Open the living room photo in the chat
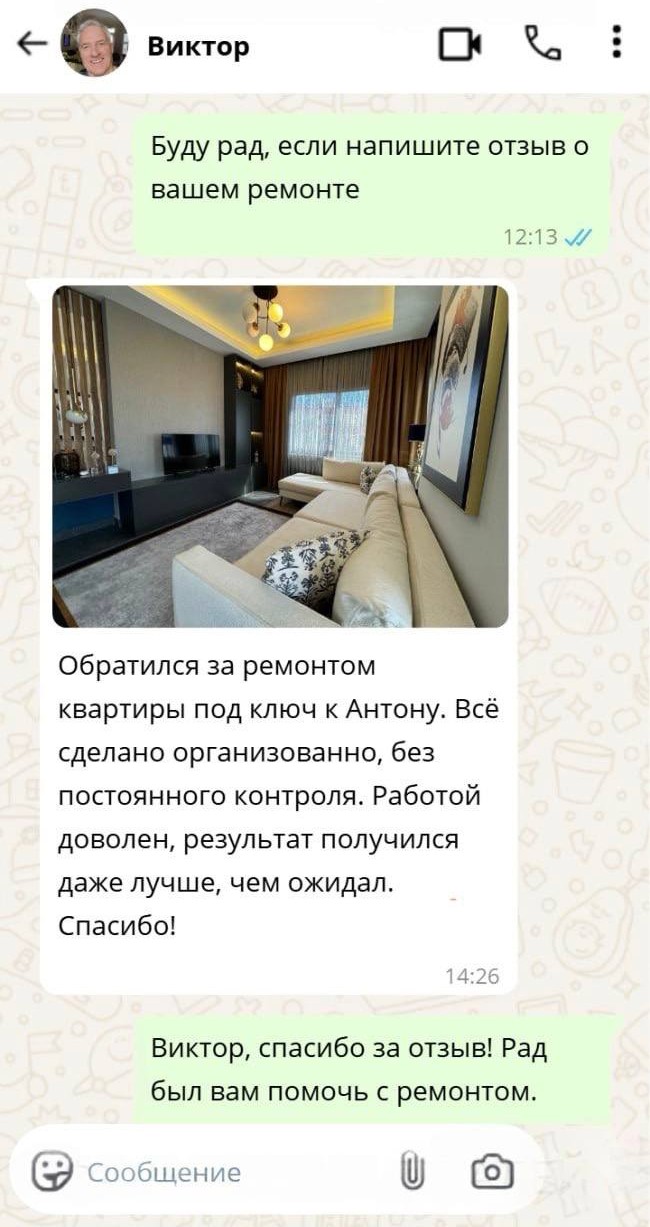650x1227 pixels. 280,456
